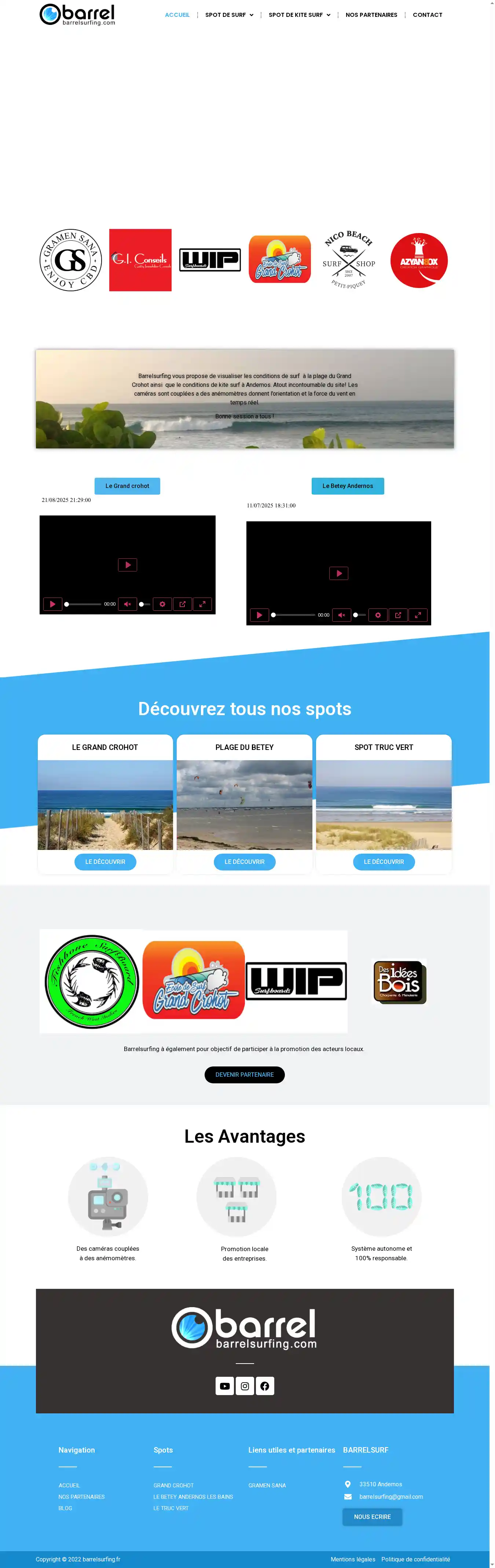Open Nos Partenaires page

click(x=371, y=15)
